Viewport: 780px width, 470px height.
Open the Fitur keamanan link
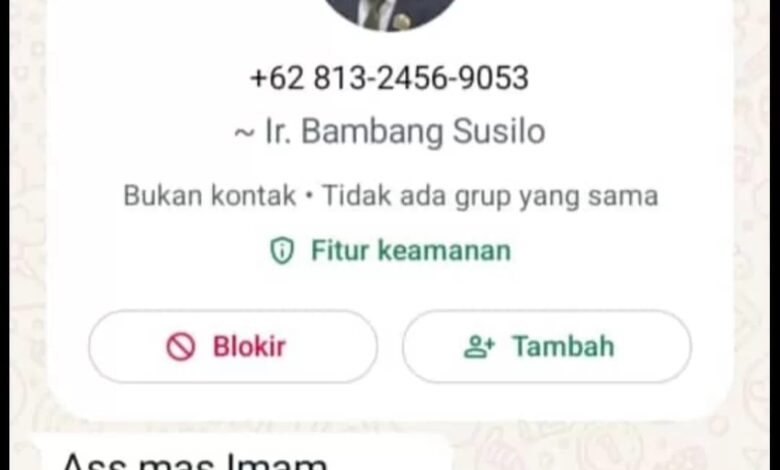click(x=390, y=250)
